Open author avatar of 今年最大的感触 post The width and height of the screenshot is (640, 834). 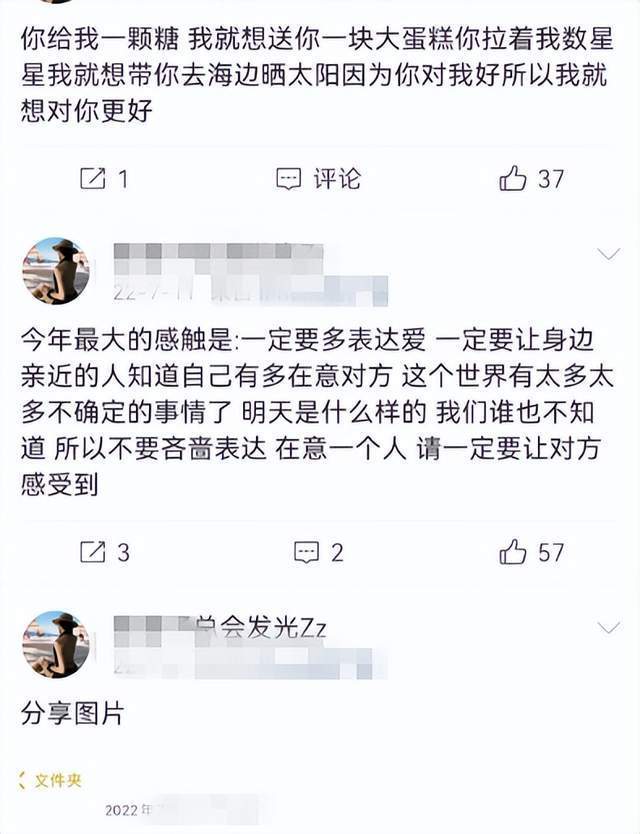click(x=56, y=271)
